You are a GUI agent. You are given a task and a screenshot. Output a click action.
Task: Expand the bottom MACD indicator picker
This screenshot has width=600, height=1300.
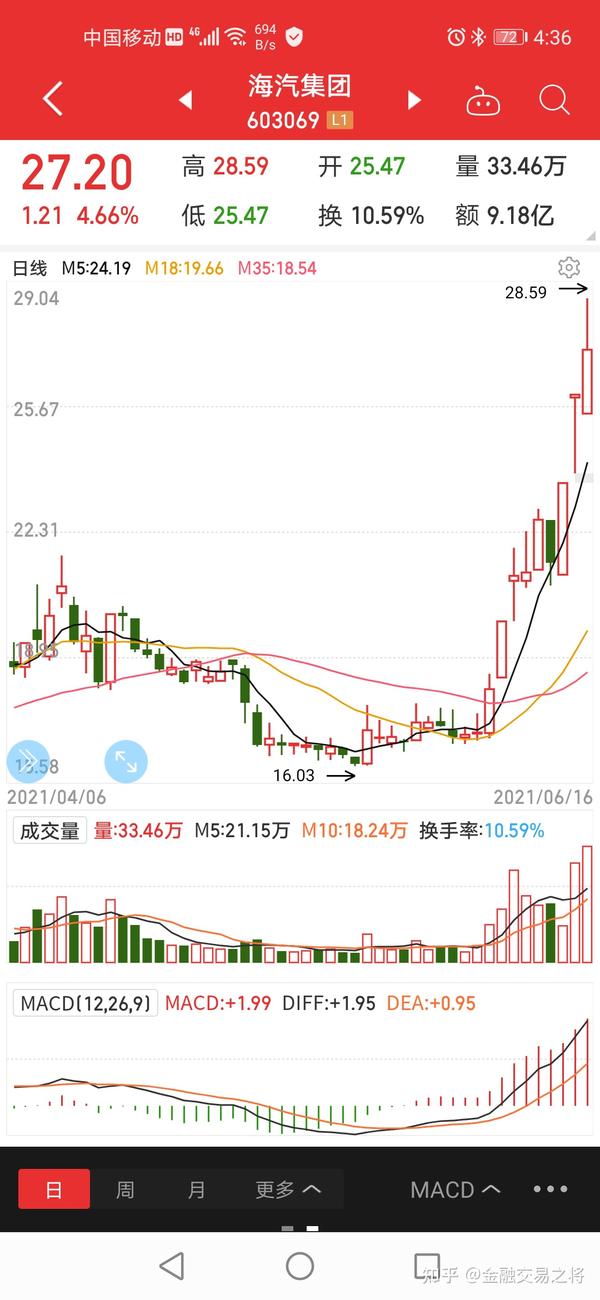pos(455,1189)
